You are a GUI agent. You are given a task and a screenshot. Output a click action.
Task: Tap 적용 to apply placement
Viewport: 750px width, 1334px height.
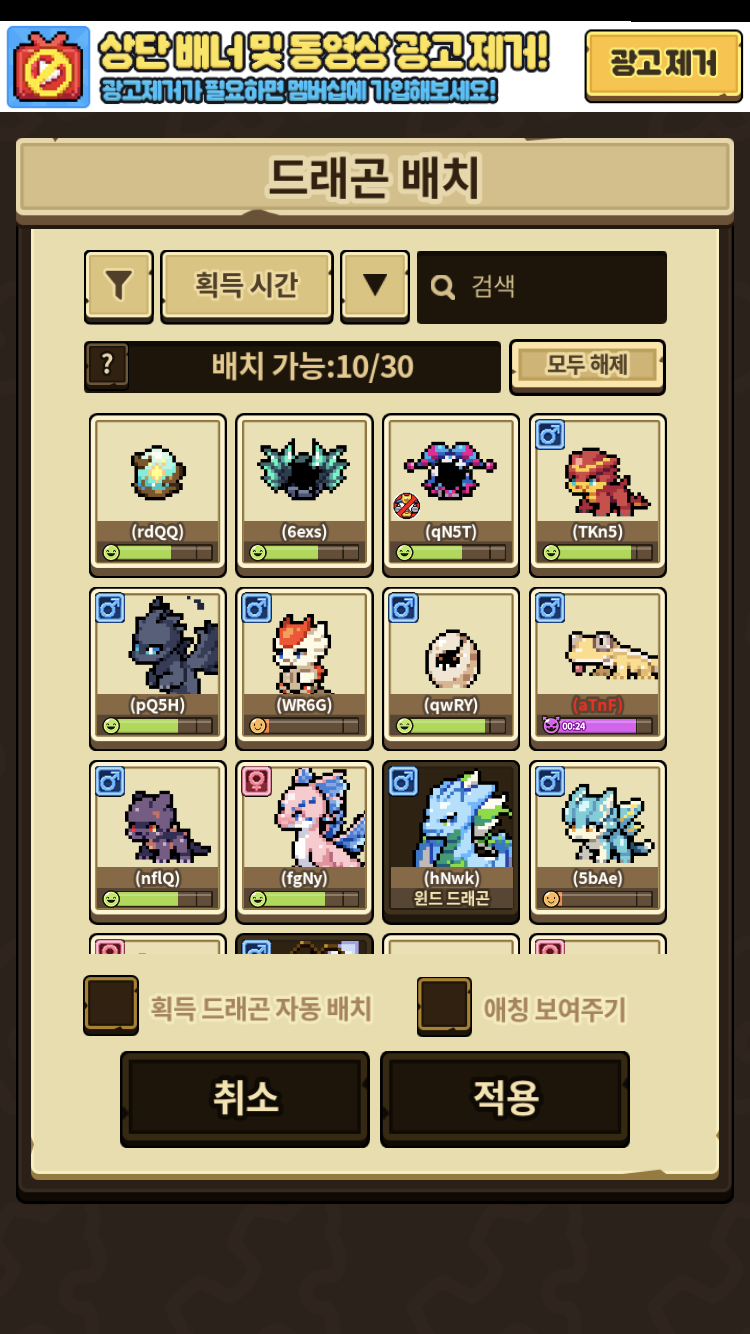[505, 1098]
